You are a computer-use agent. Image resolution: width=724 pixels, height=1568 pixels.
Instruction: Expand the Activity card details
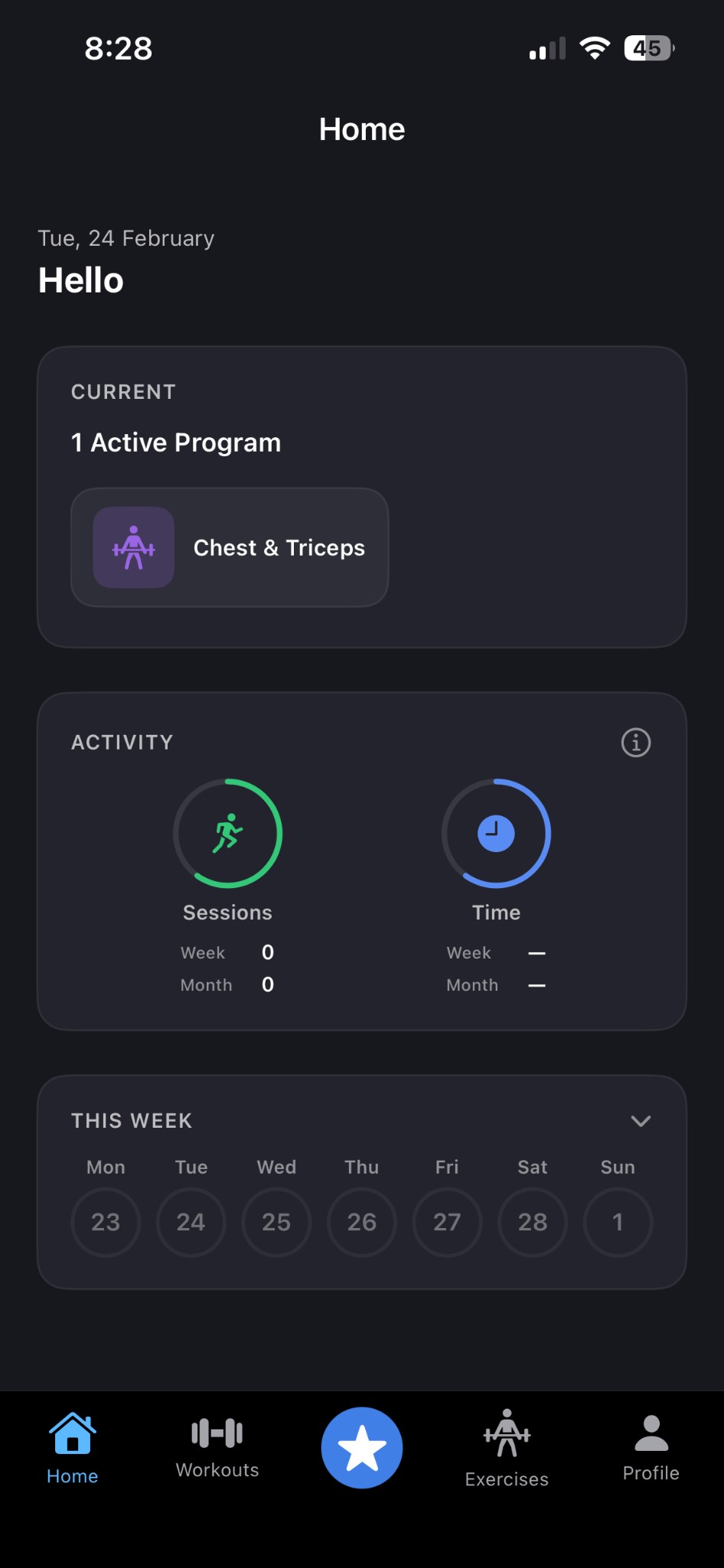tap(634, 742)
